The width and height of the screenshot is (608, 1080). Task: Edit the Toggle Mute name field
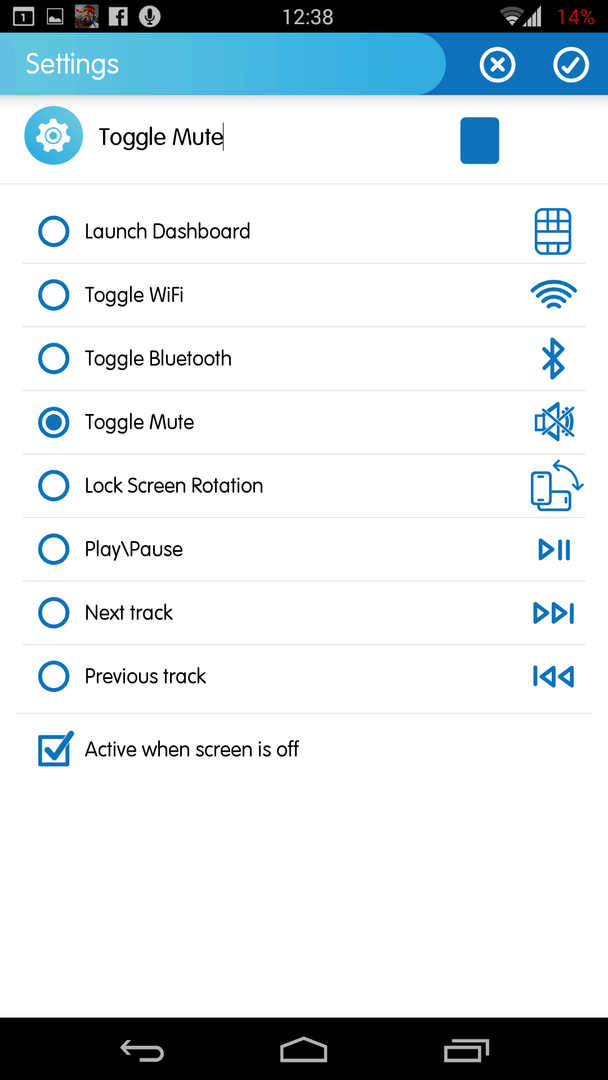tap(269, 137)
